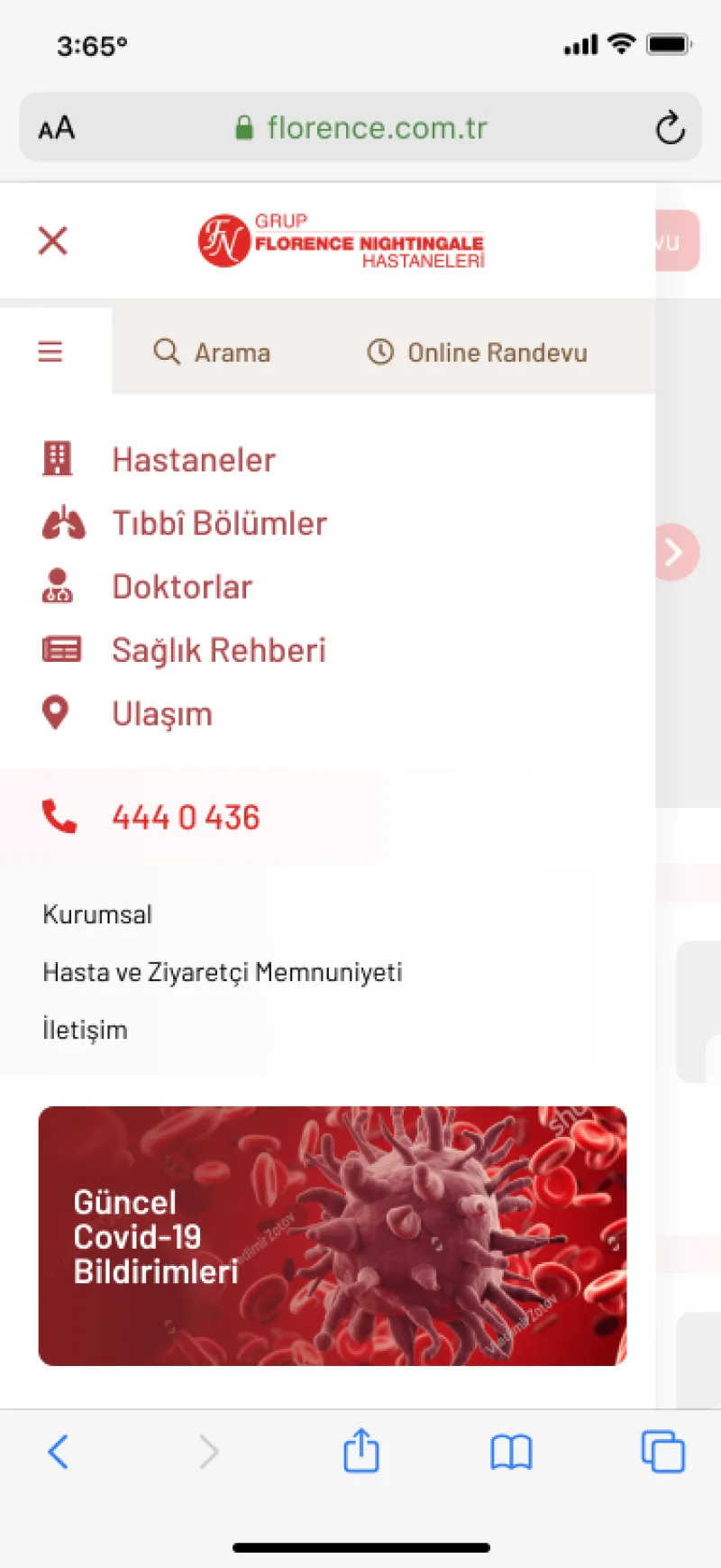Viewport: 721px width, 1568px height.
Task: Open Hastaneler
Action: click(x=193, y=460)
